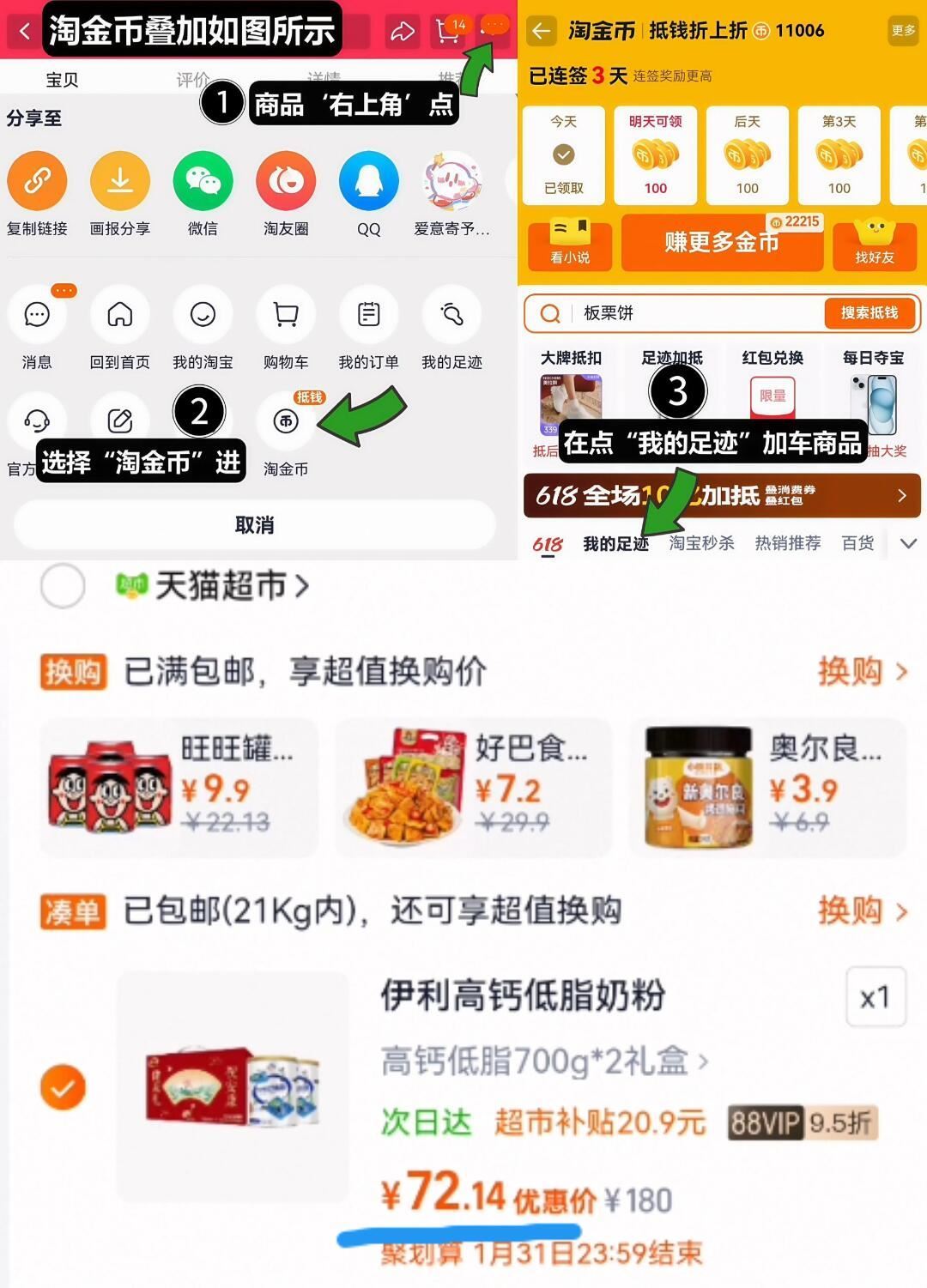The image size is (927, 1288).
Task: Open 消息 from the panel
Action: 37,315
